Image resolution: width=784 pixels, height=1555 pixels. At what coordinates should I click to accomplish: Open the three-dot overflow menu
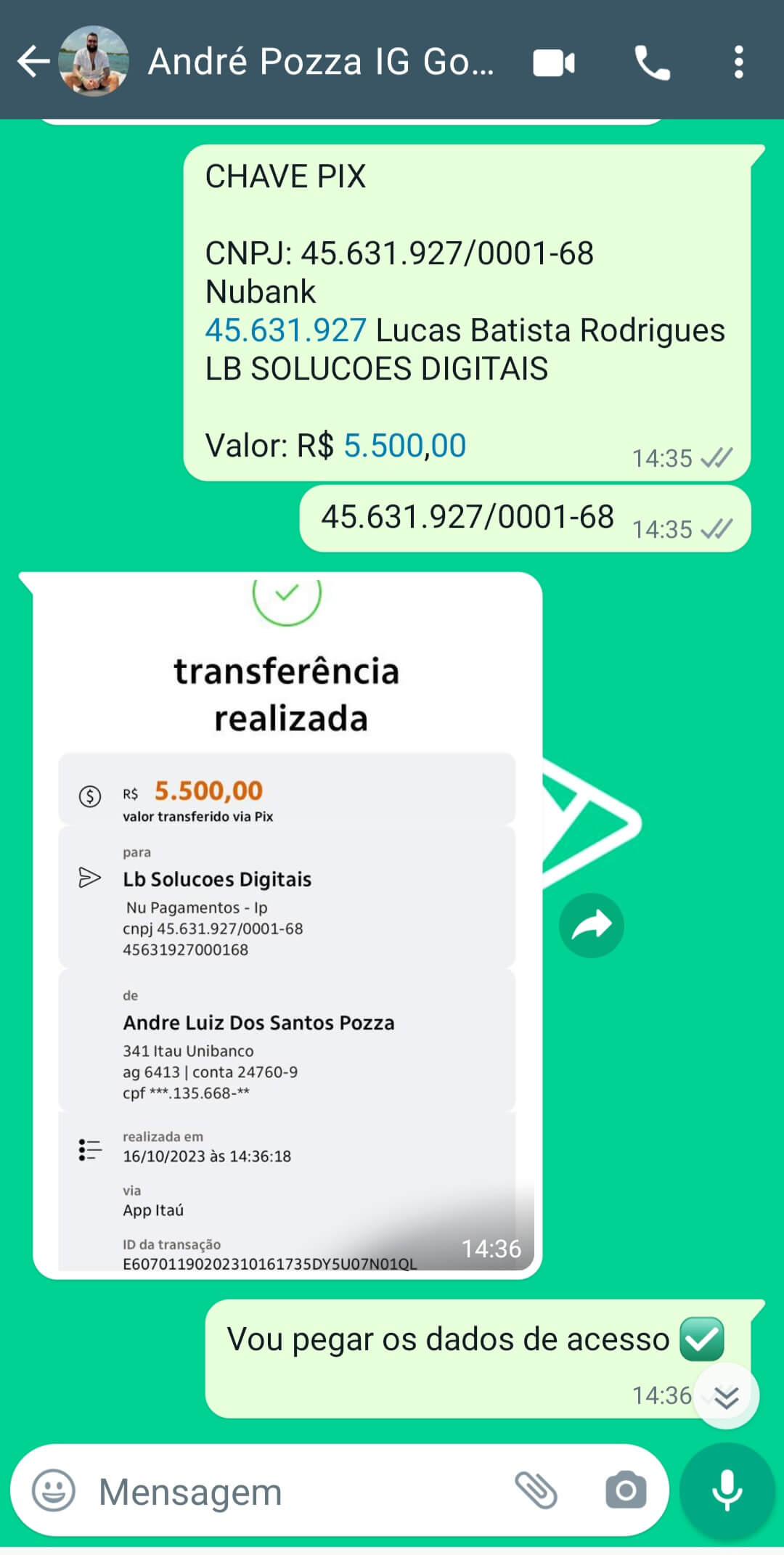pyautogui.click(x=740, y=62)
